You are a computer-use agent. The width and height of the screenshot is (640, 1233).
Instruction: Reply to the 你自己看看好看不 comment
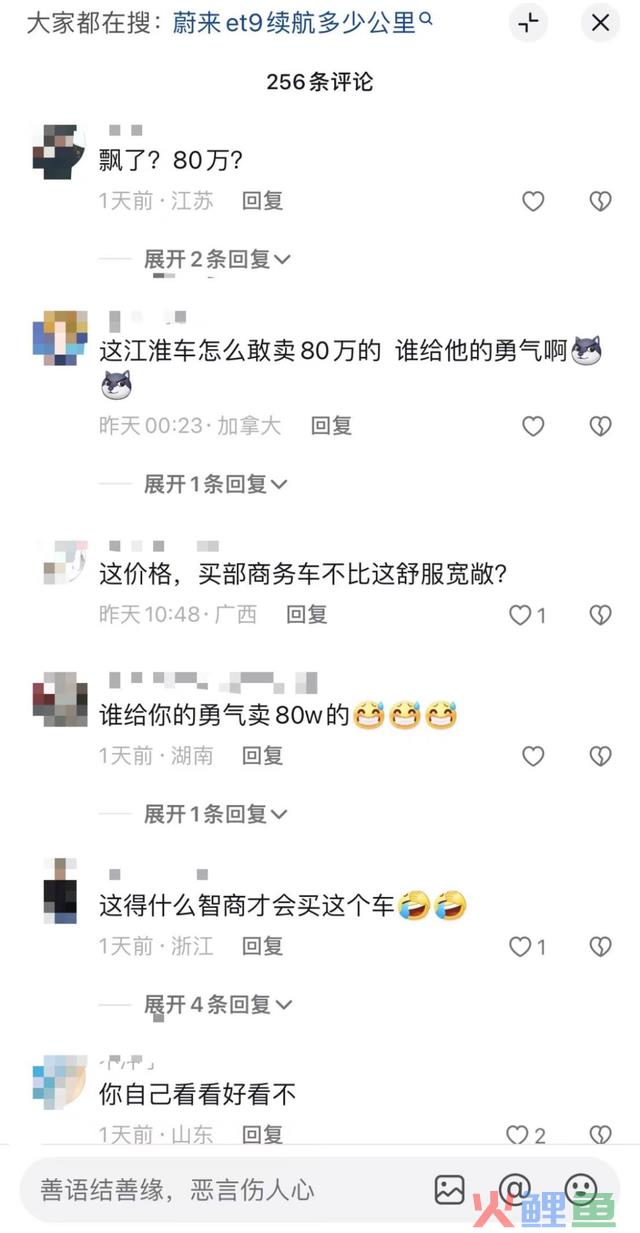(263, 1135)
